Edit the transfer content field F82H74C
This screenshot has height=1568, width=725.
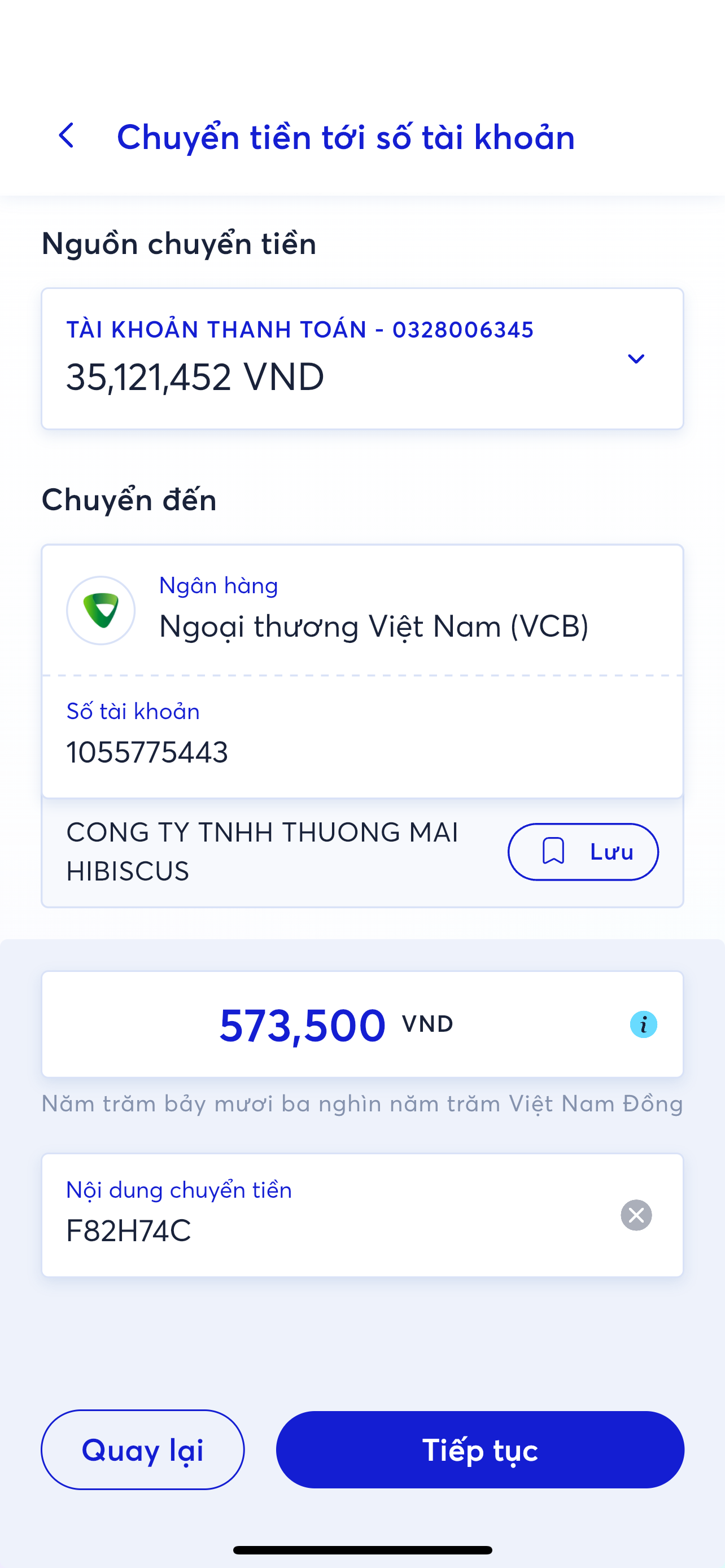[x=329, y=1229]
